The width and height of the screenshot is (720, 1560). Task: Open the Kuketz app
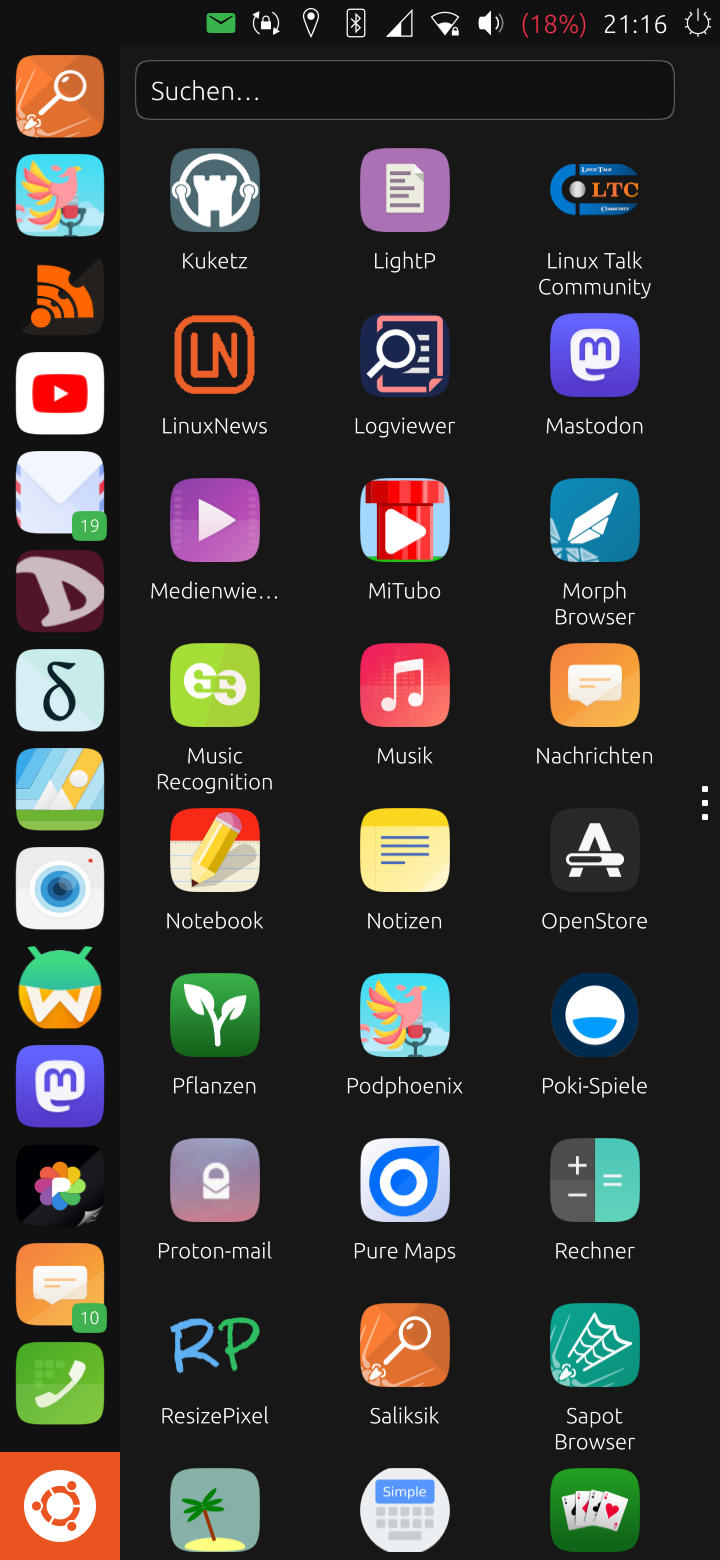(x=214, y=191)
